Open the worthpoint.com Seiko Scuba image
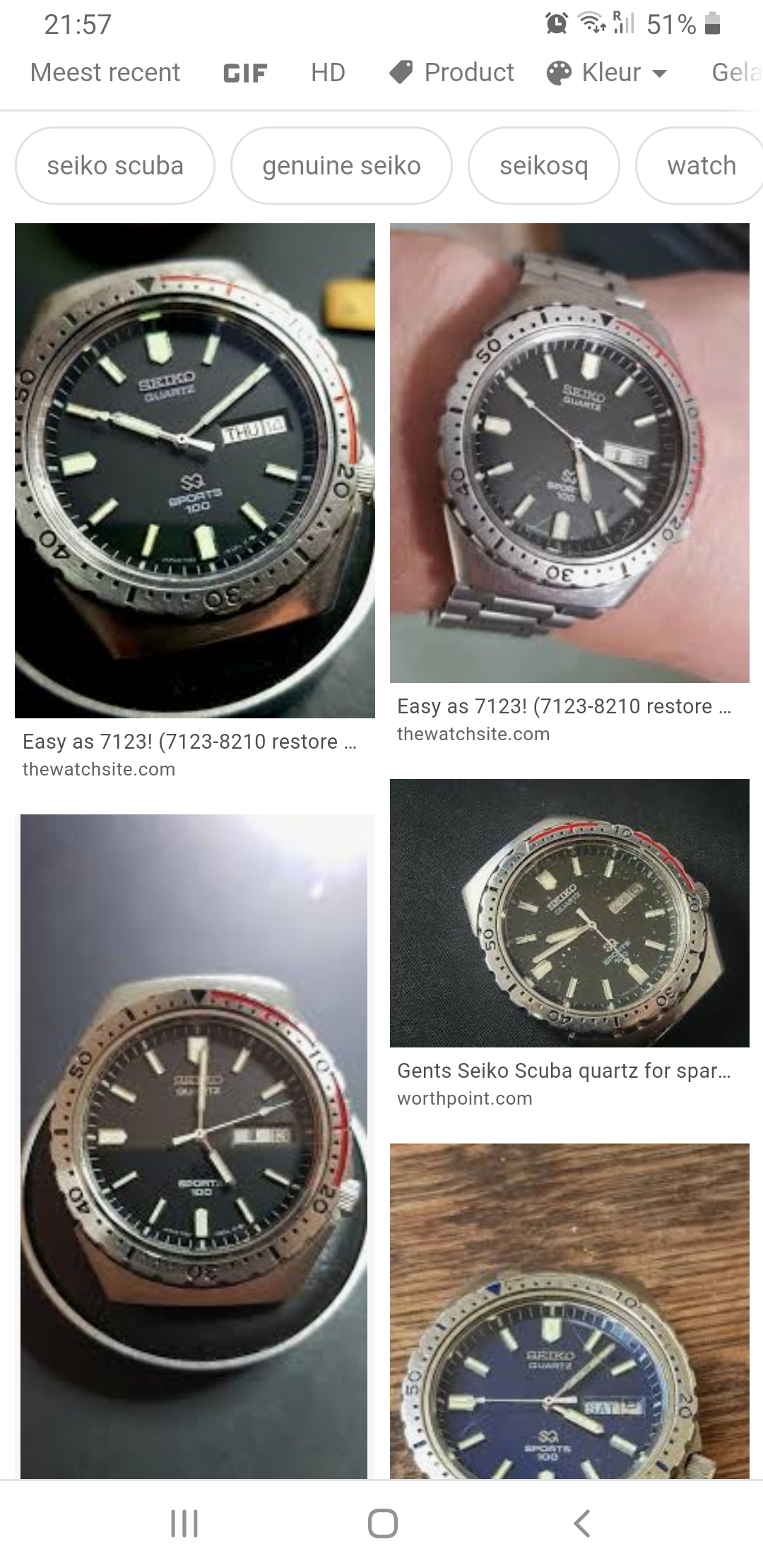The image size is (763, 1568). point(569,913)
